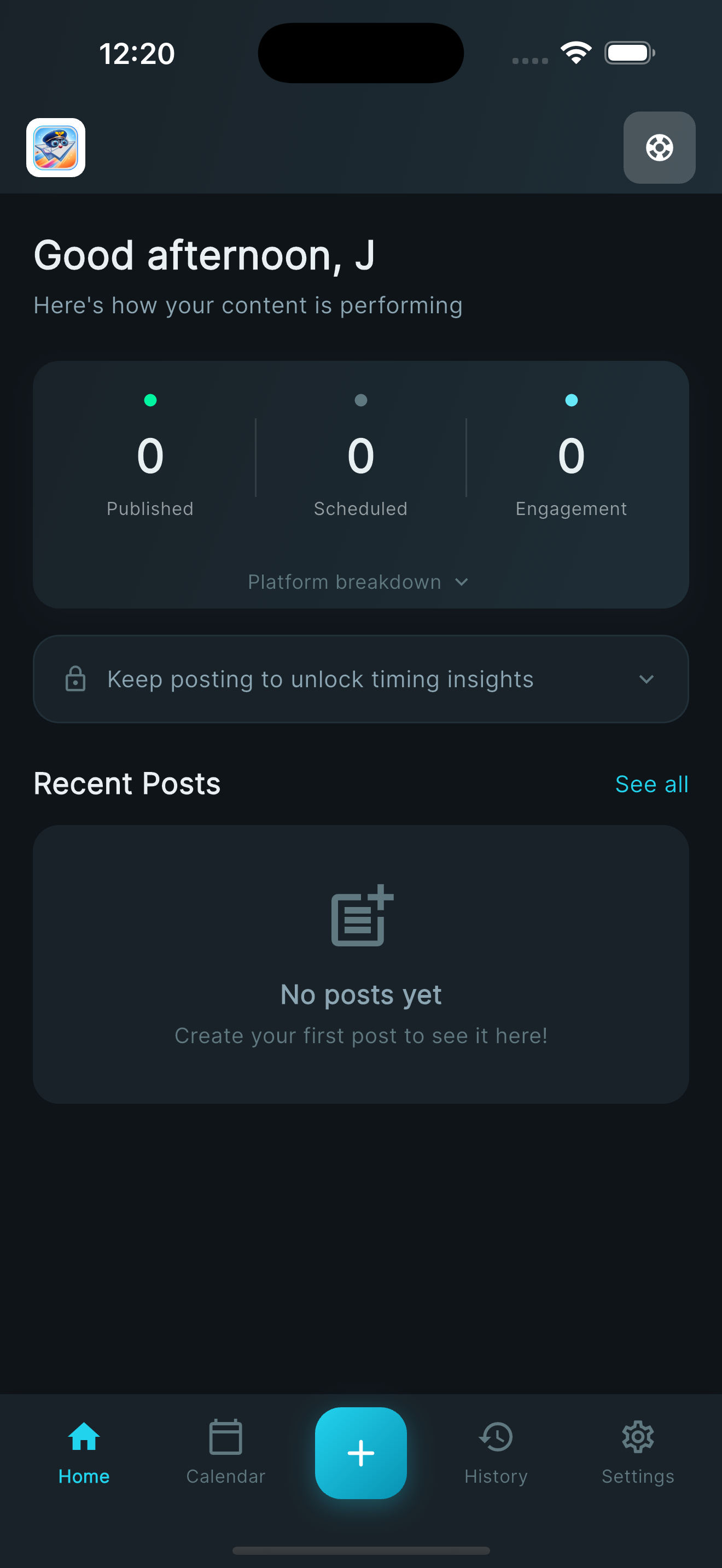Toggle the green Published indicator dot
Screen dimensions: 722x1568
point(150,400)
